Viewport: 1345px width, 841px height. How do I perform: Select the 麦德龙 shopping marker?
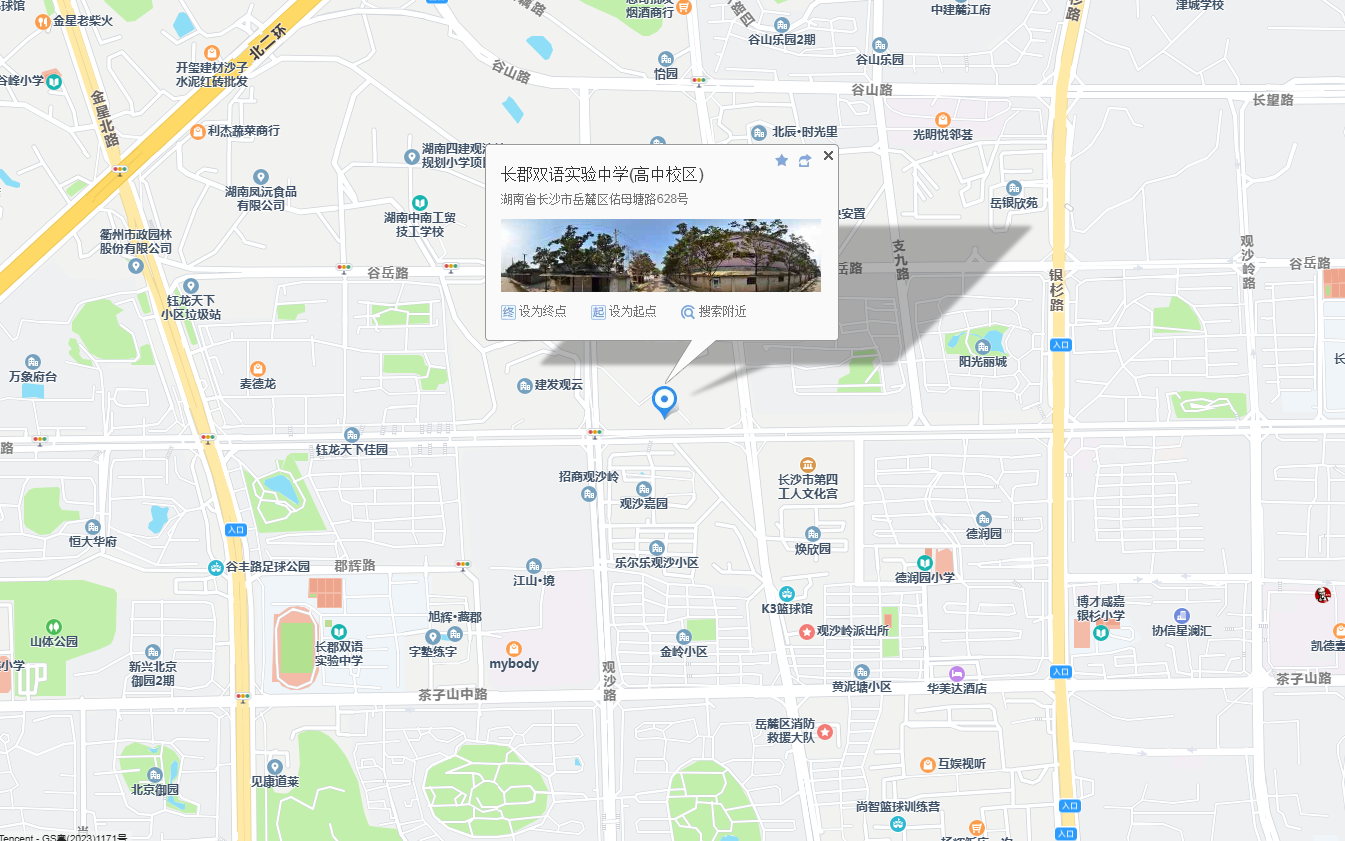[258, 368]
